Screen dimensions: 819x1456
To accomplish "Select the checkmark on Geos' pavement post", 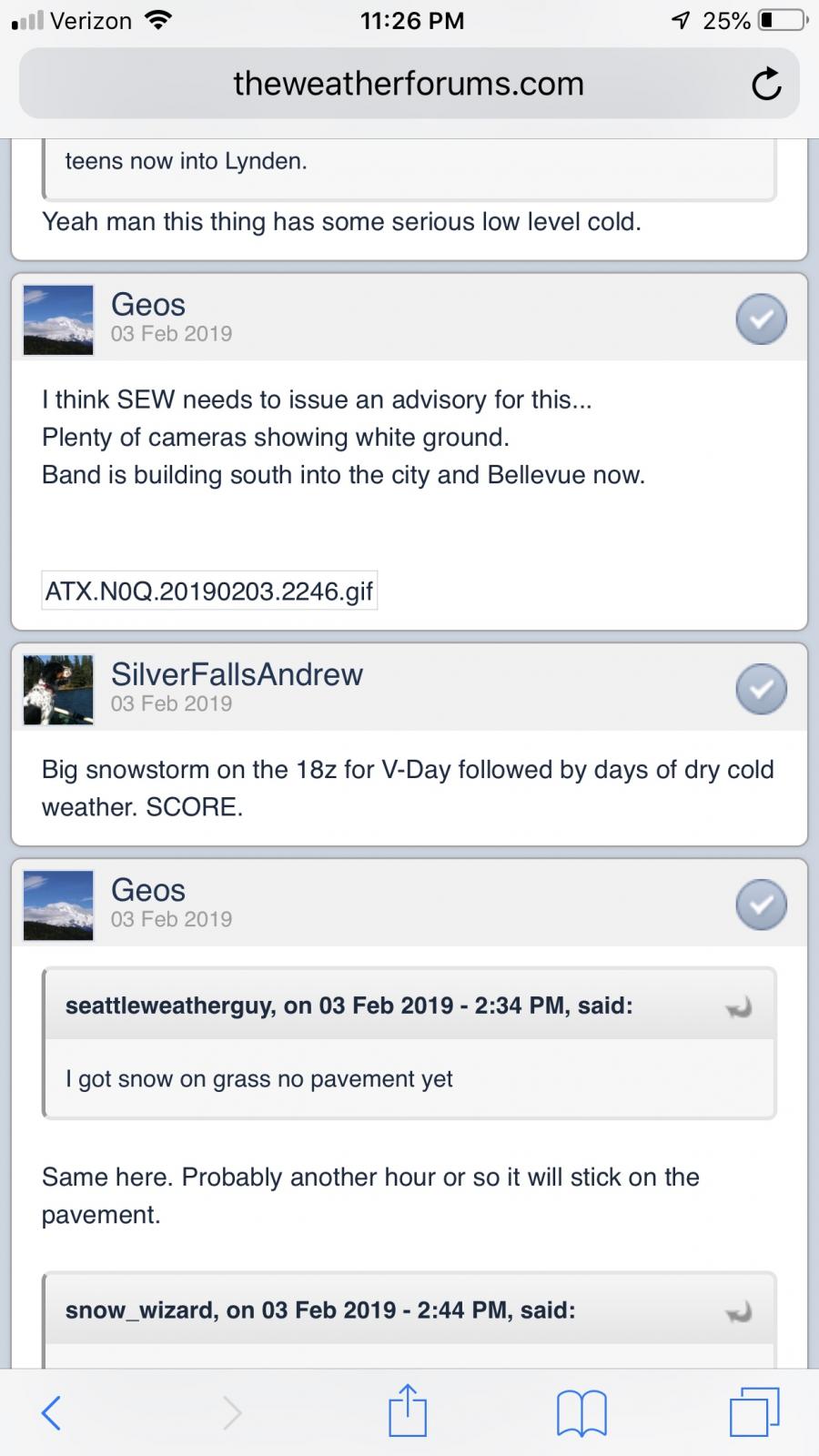I will tap(761, 905).
